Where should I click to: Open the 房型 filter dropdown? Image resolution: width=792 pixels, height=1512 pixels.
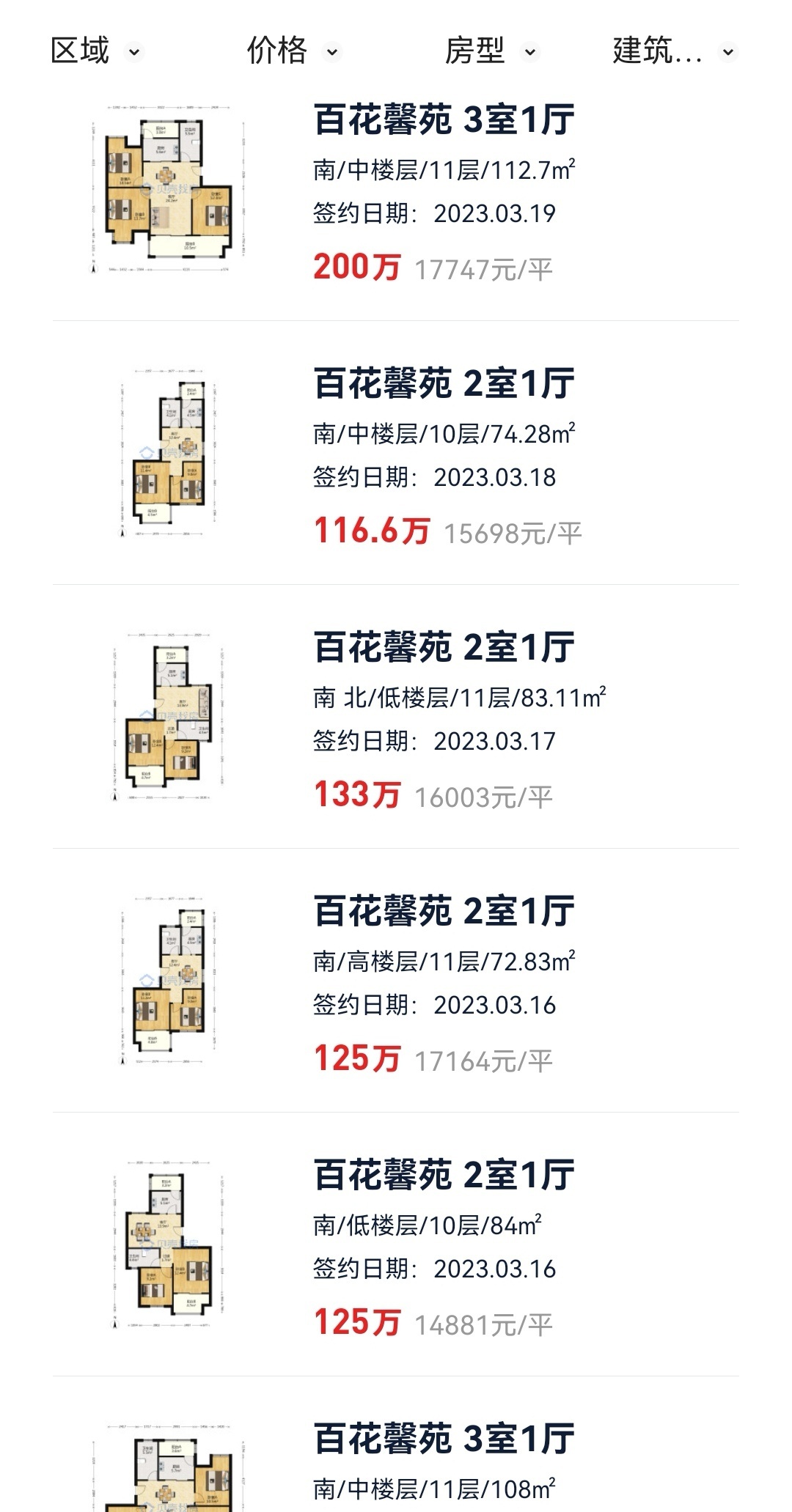point(491,51)
